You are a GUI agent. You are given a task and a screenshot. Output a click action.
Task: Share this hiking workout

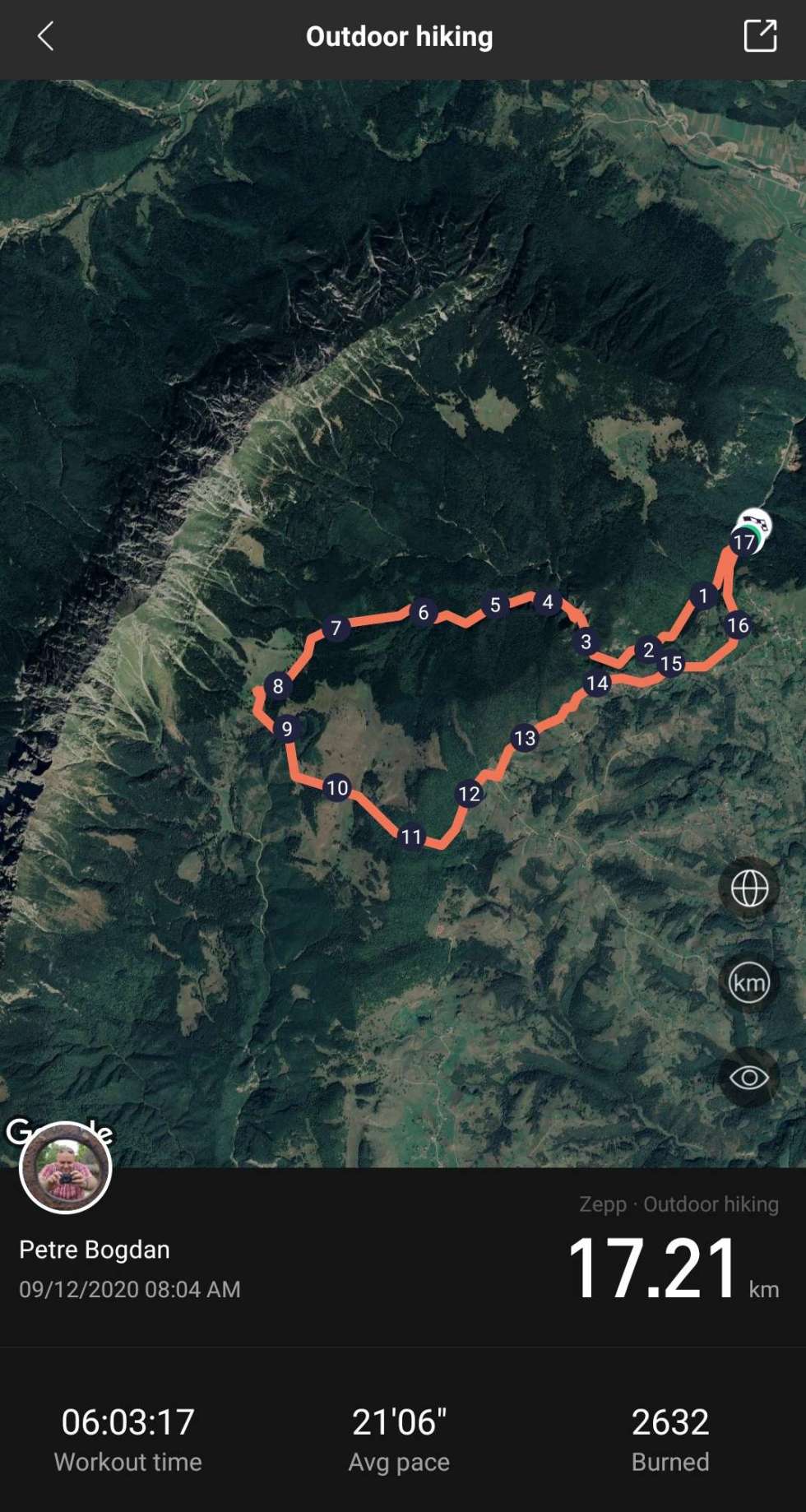759,36
